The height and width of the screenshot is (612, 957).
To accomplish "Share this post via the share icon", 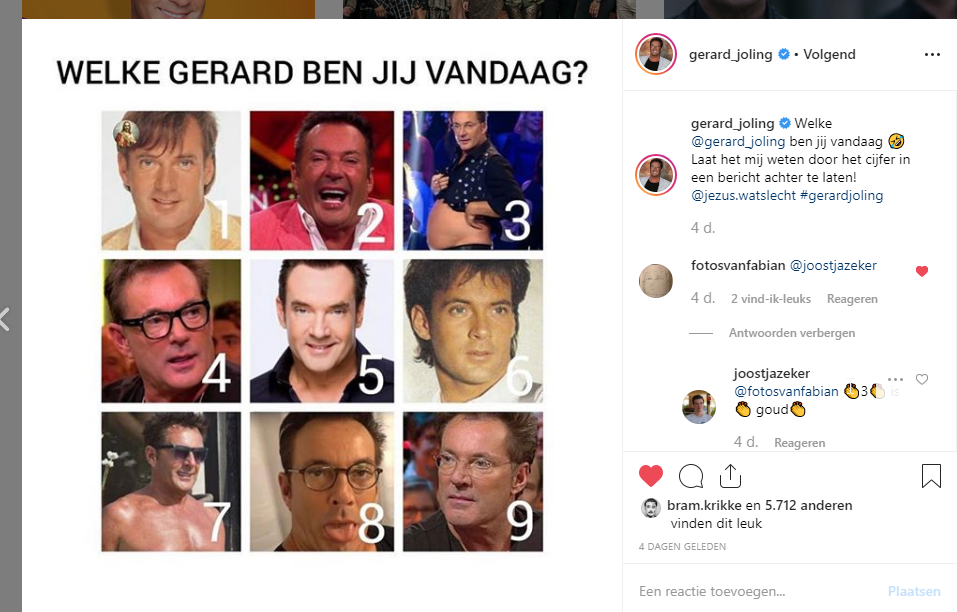I will (730, 476).
